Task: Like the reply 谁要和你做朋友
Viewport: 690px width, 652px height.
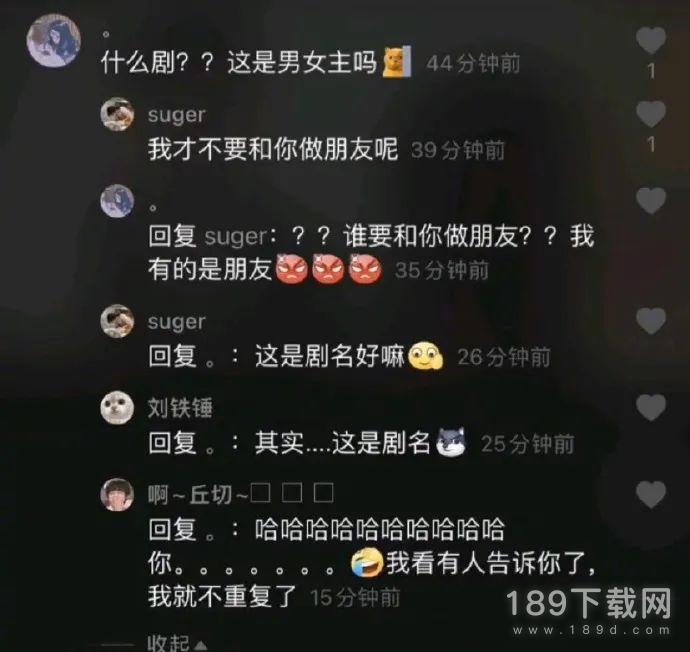Action: point(651,201)
